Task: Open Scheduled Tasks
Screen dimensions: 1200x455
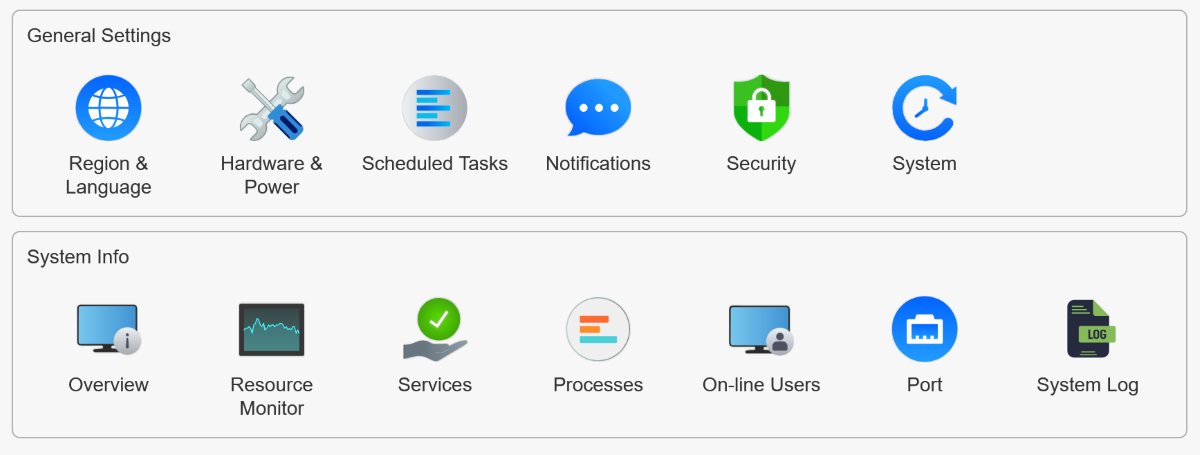Action: pos(434,108)
